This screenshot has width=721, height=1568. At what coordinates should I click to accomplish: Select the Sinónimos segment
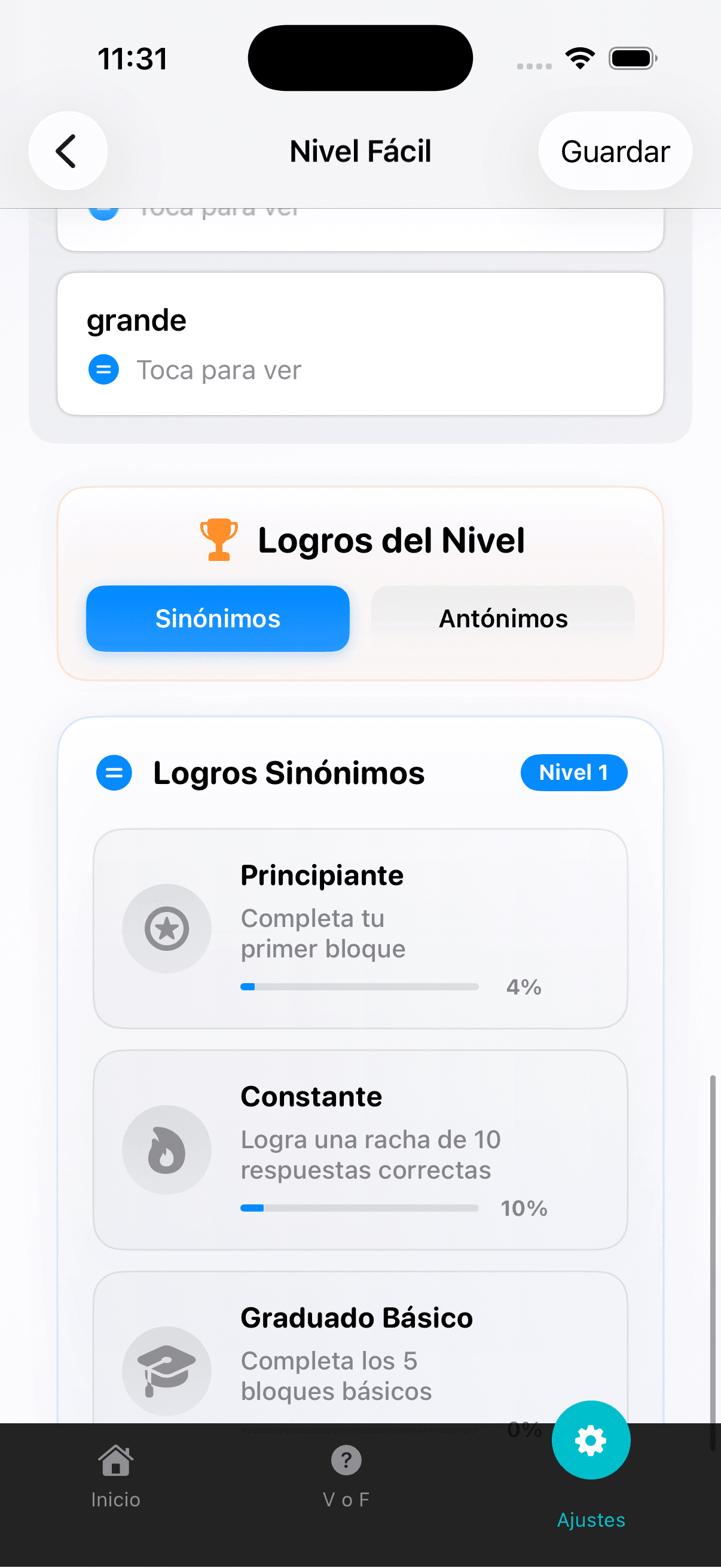tap(218, 618)
